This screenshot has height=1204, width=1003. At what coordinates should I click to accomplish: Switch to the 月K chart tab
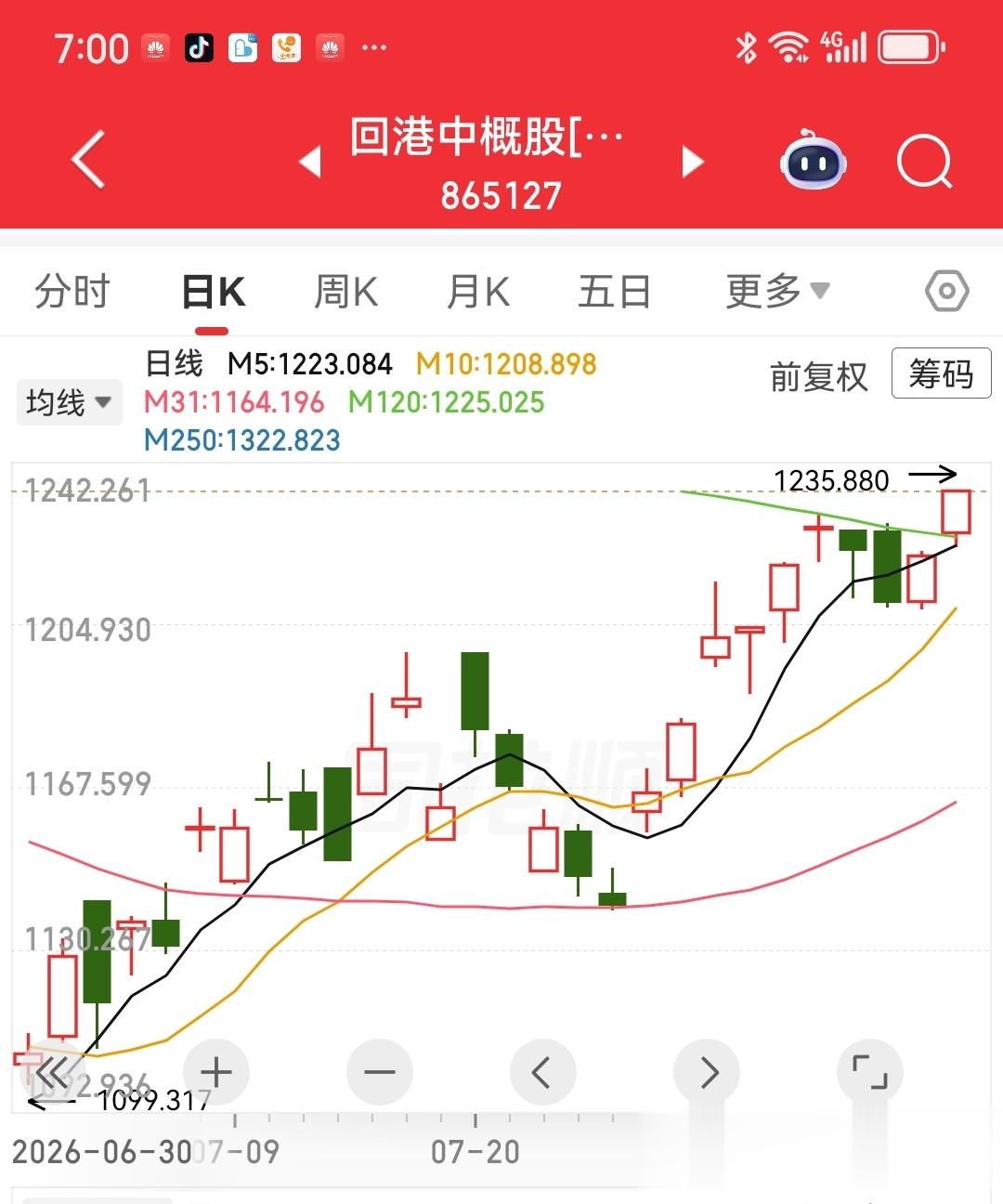click(478, 292)
